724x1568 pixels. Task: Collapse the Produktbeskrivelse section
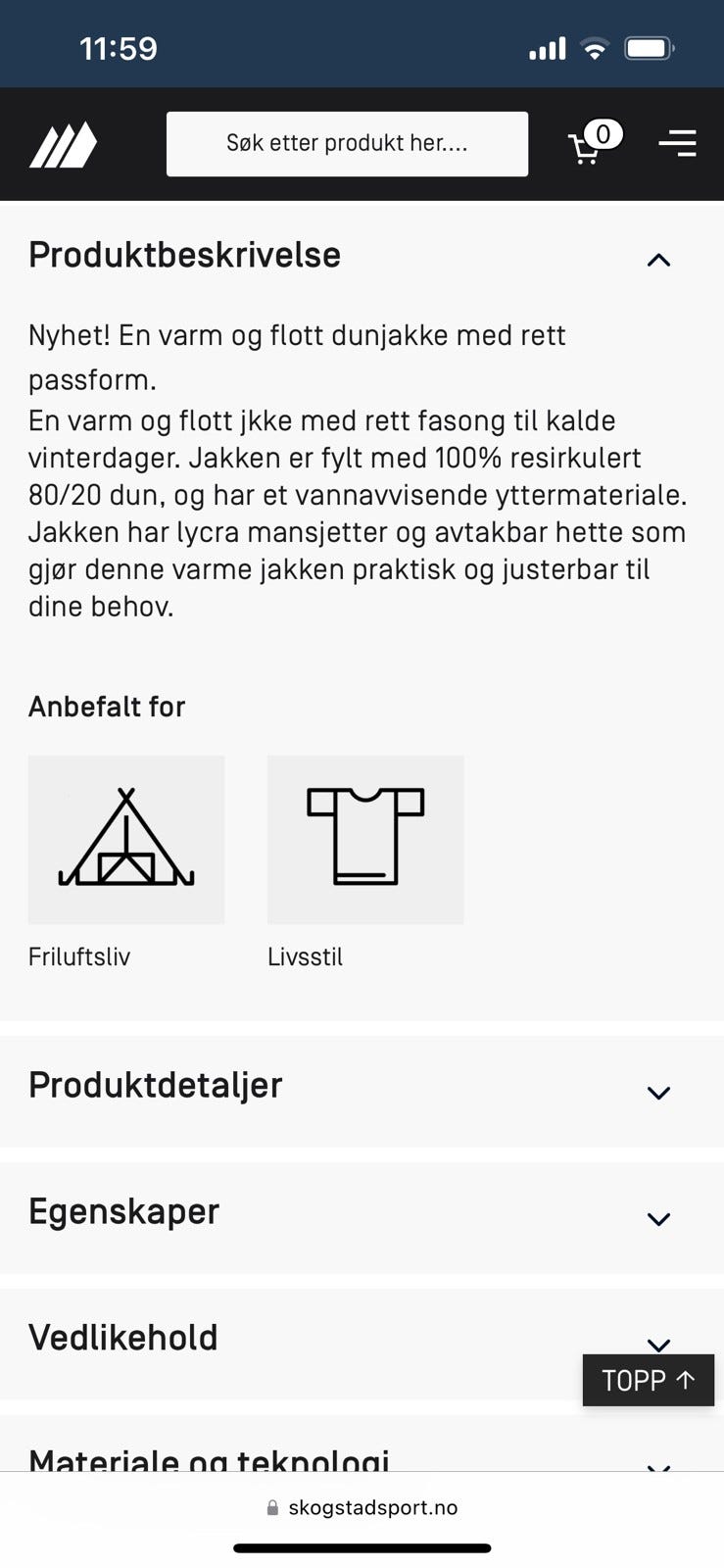click(x=658, y=259)
